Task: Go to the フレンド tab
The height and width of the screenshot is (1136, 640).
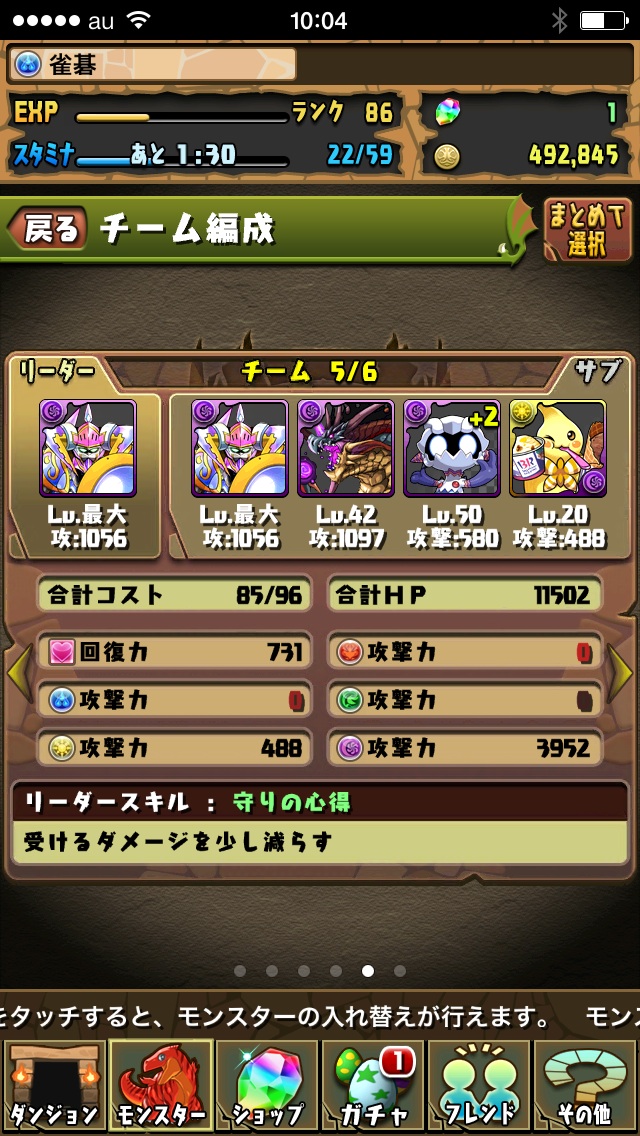Action: click(480, 1086)
